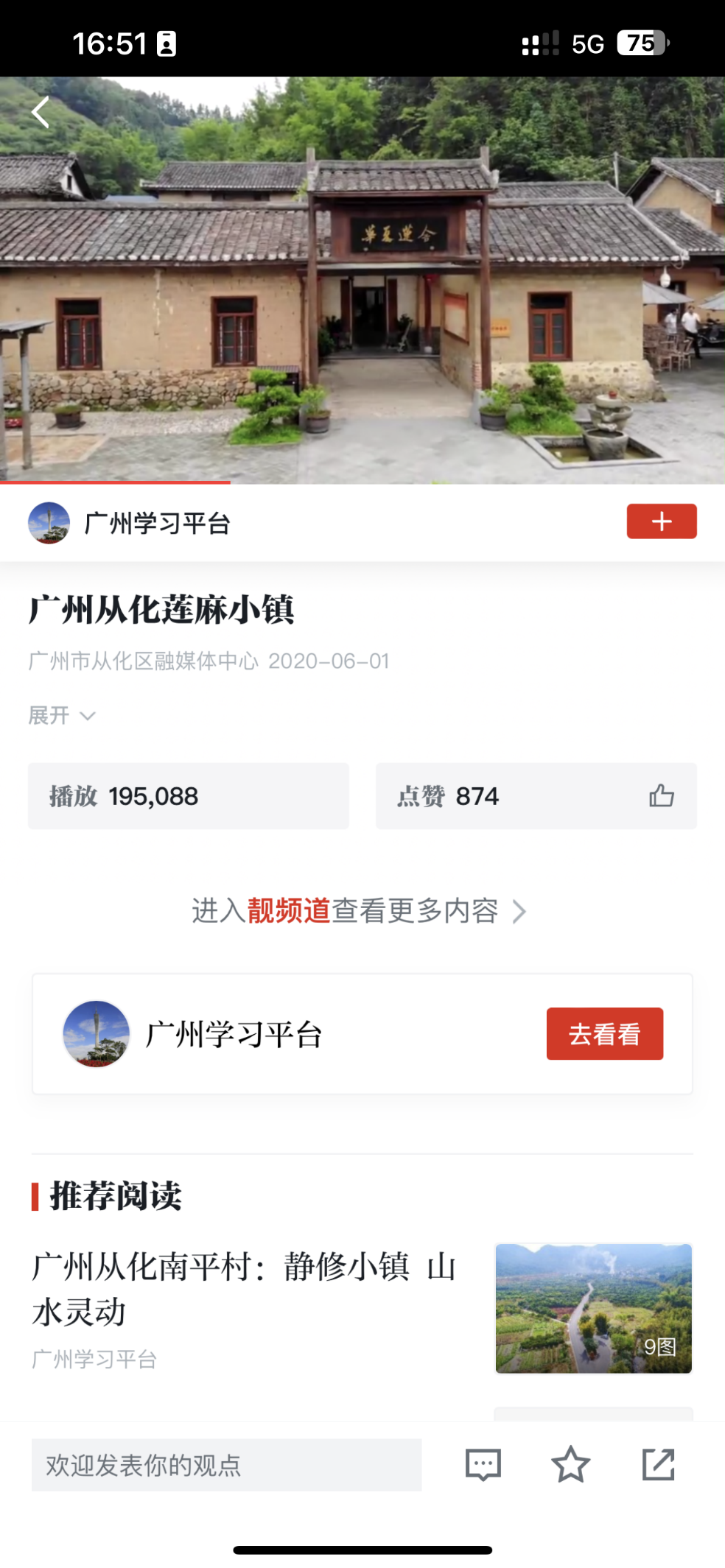
Task: Like the video with thumbs-up icon
Action: 661,796
